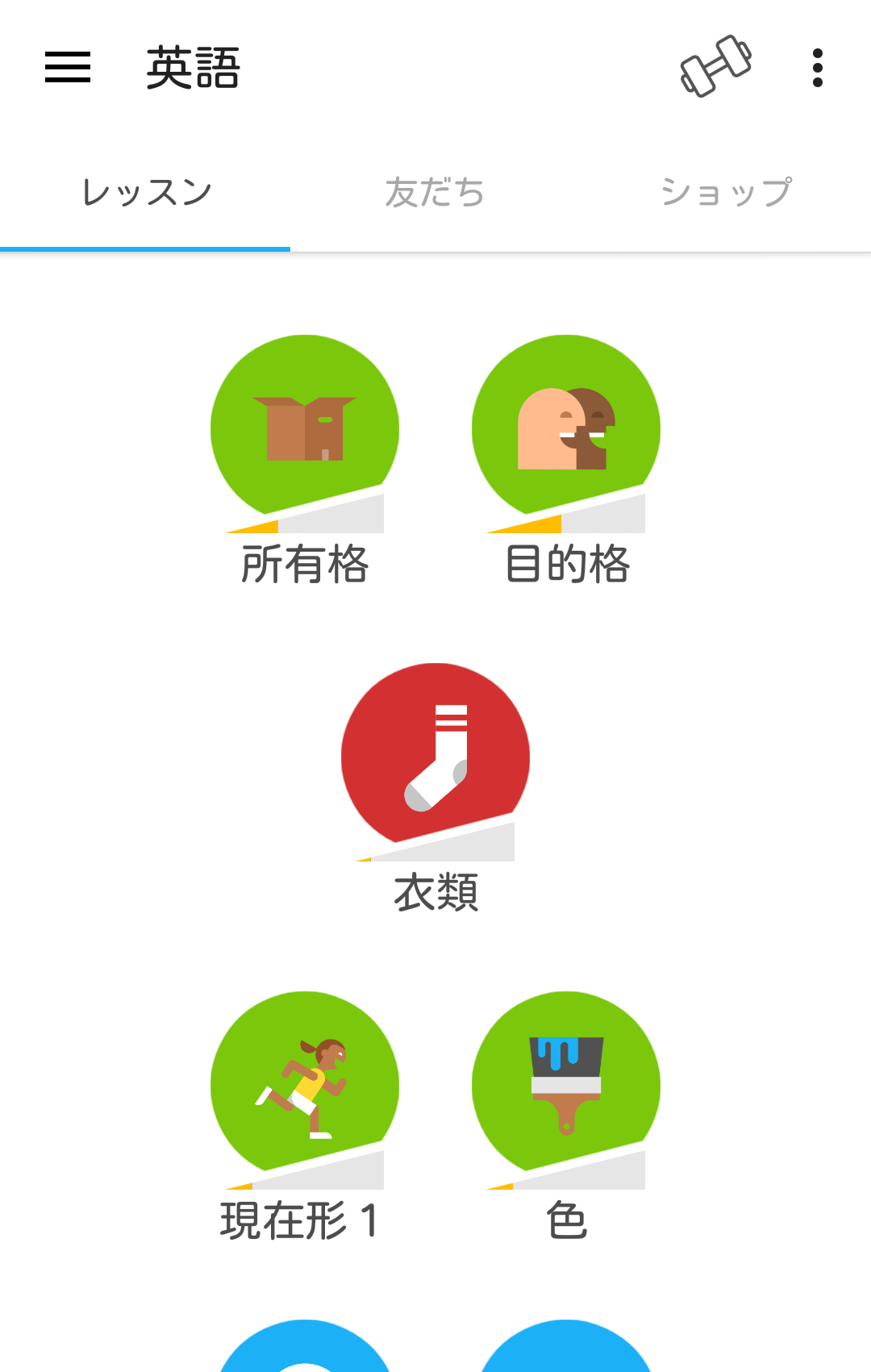Open the hamburger navigation drawer
871x1372 pixels.
tap(68, 68)
